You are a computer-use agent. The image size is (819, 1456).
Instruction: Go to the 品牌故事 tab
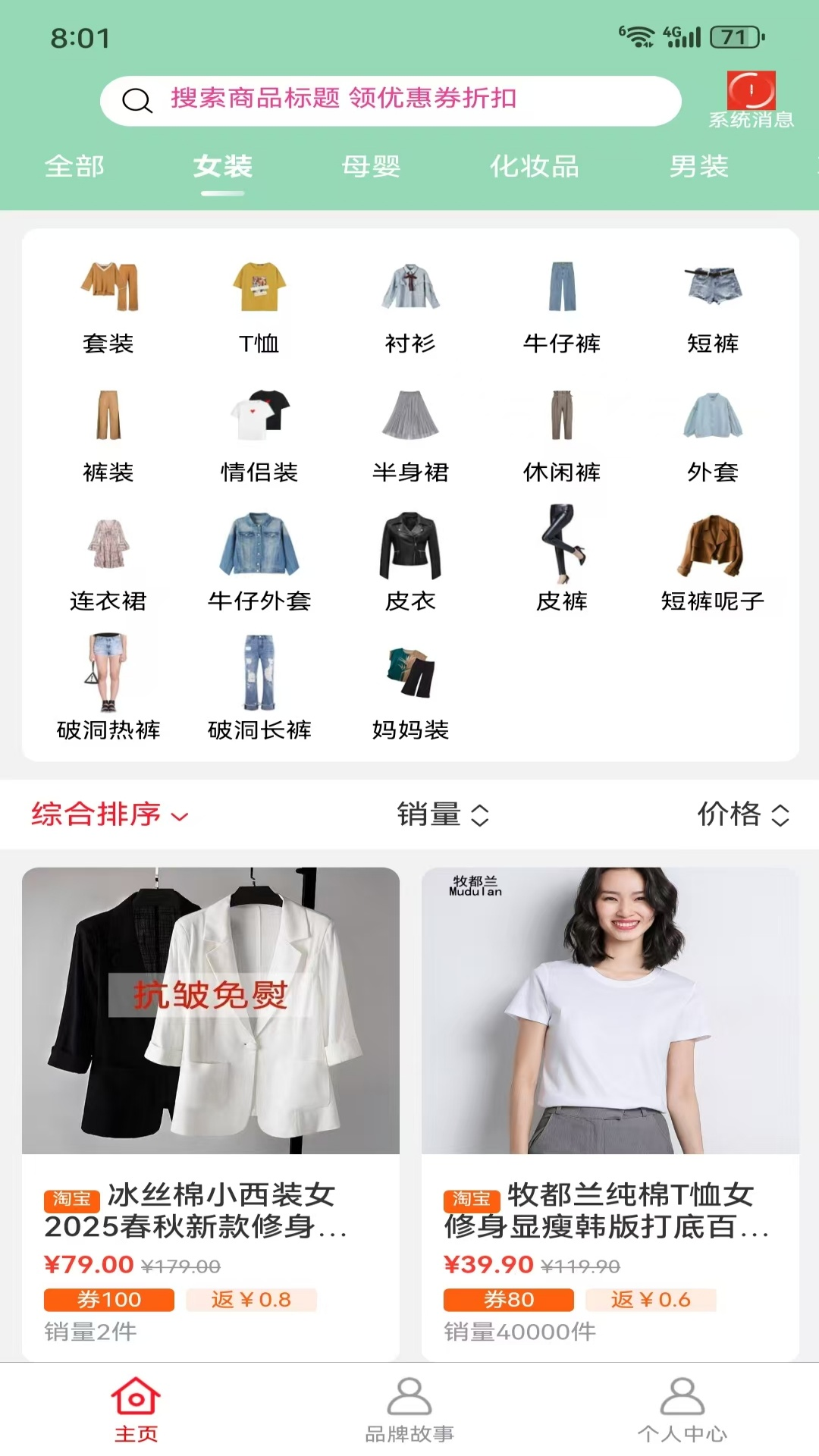[409, 1410]
